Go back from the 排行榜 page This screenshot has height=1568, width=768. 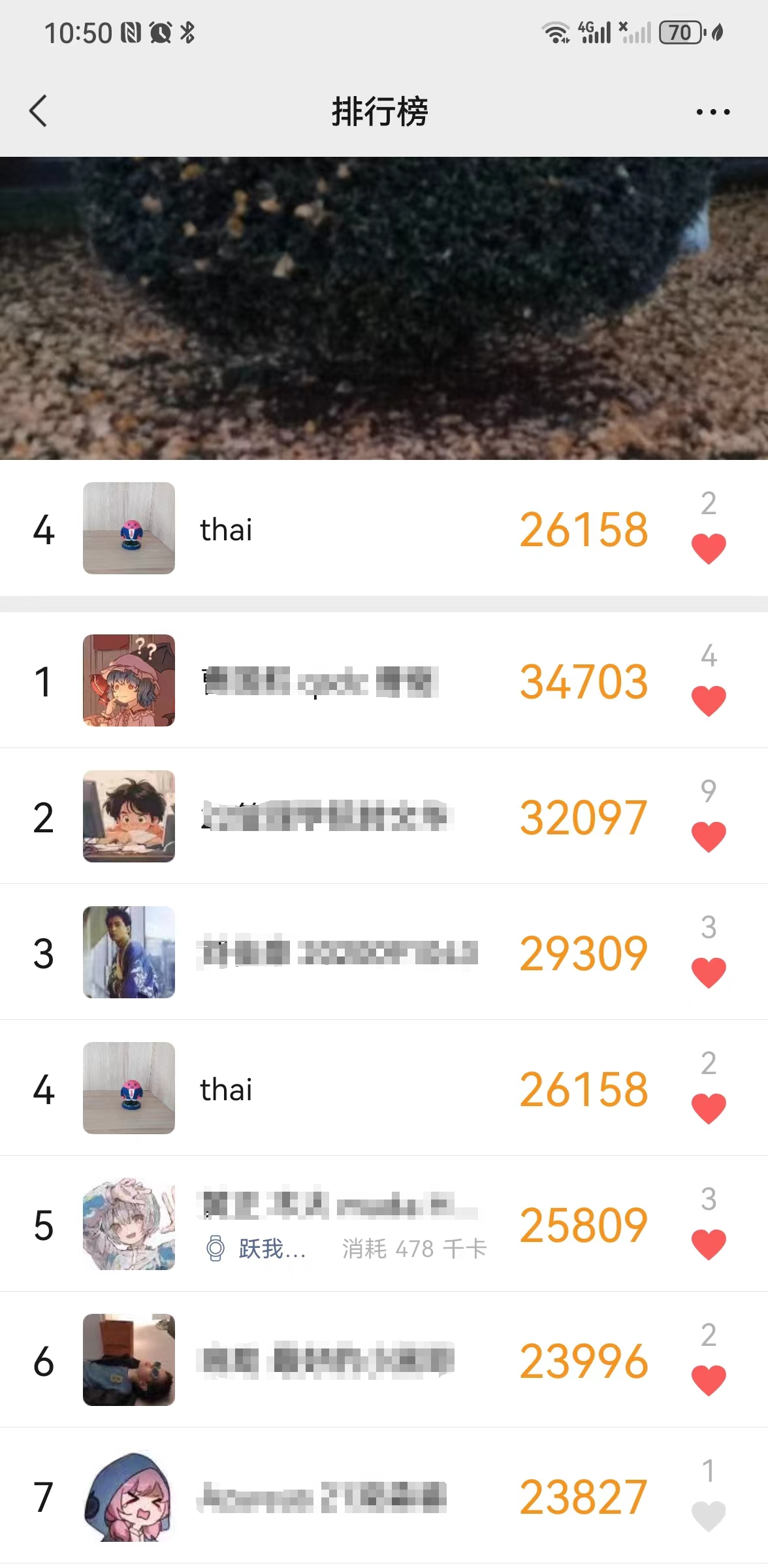click(x=39, y=111)
